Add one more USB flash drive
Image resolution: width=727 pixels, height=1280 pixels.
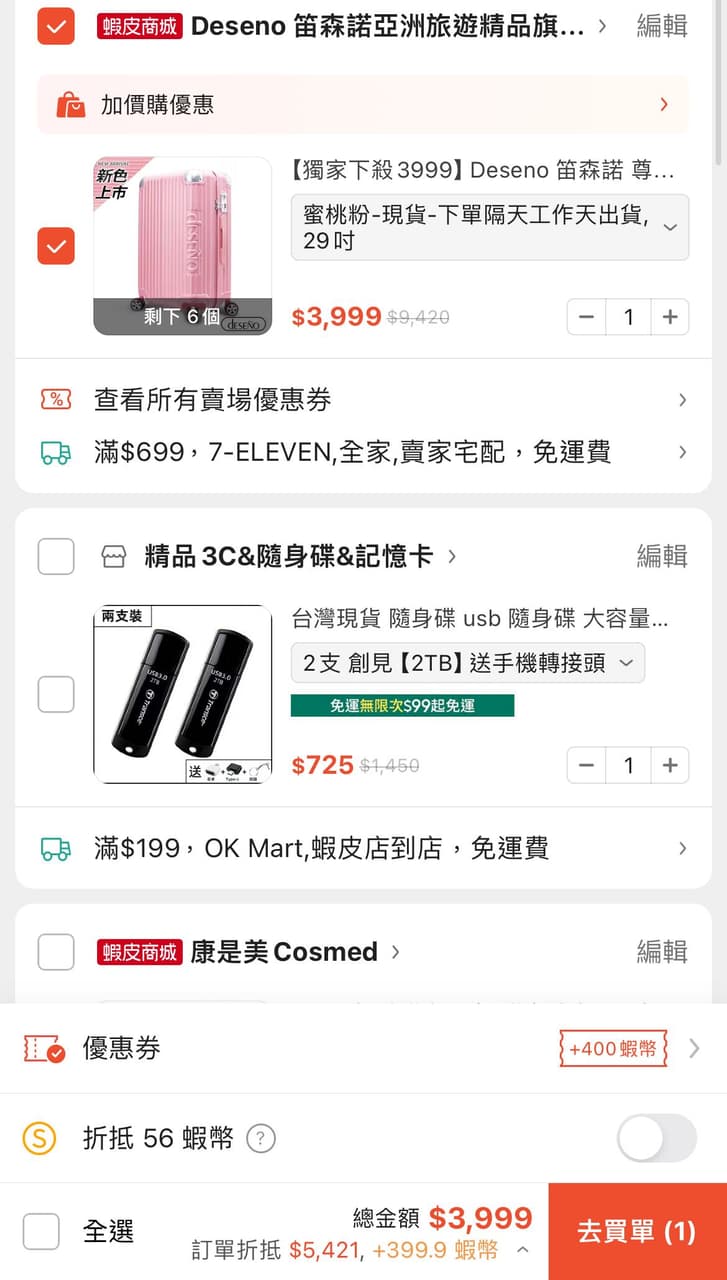[x=670, y=766]
